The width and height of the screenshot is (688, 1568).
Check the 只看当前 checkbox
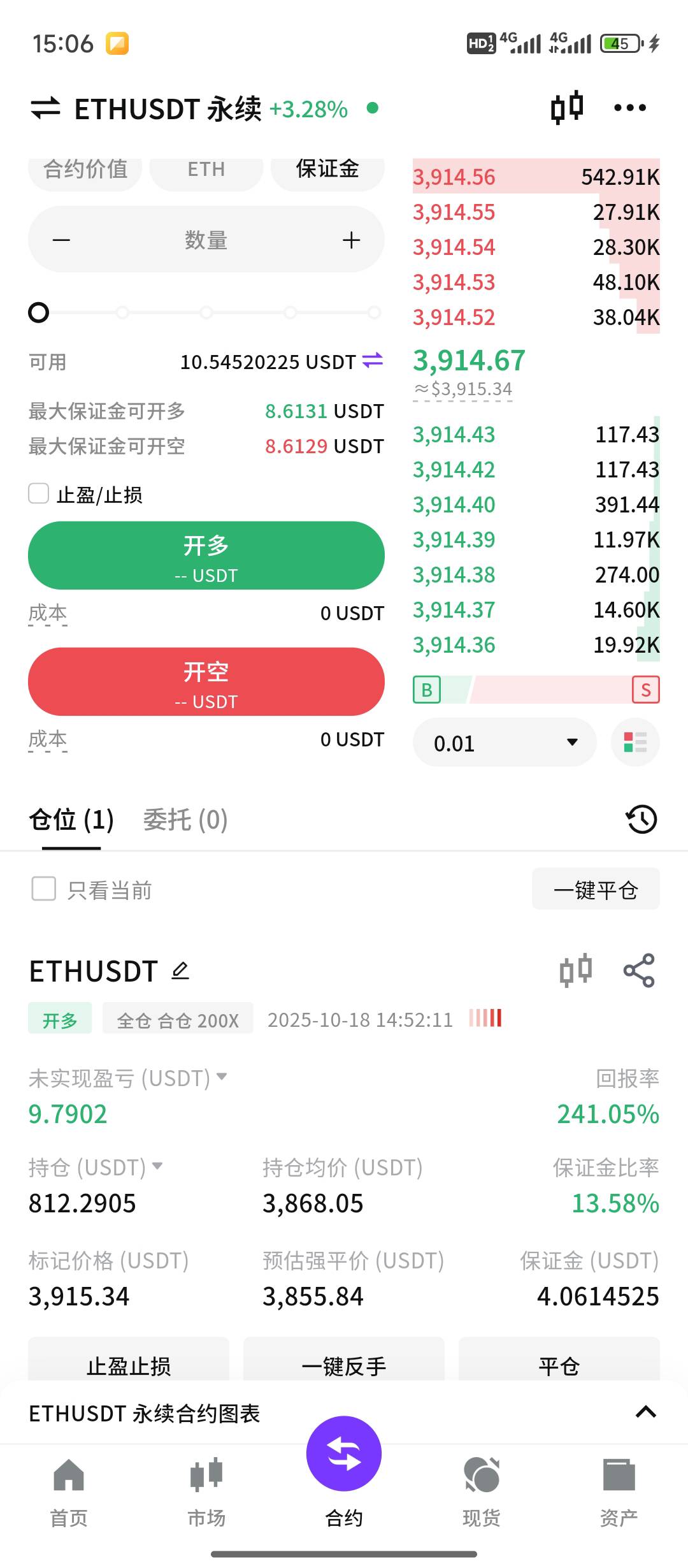44,889
